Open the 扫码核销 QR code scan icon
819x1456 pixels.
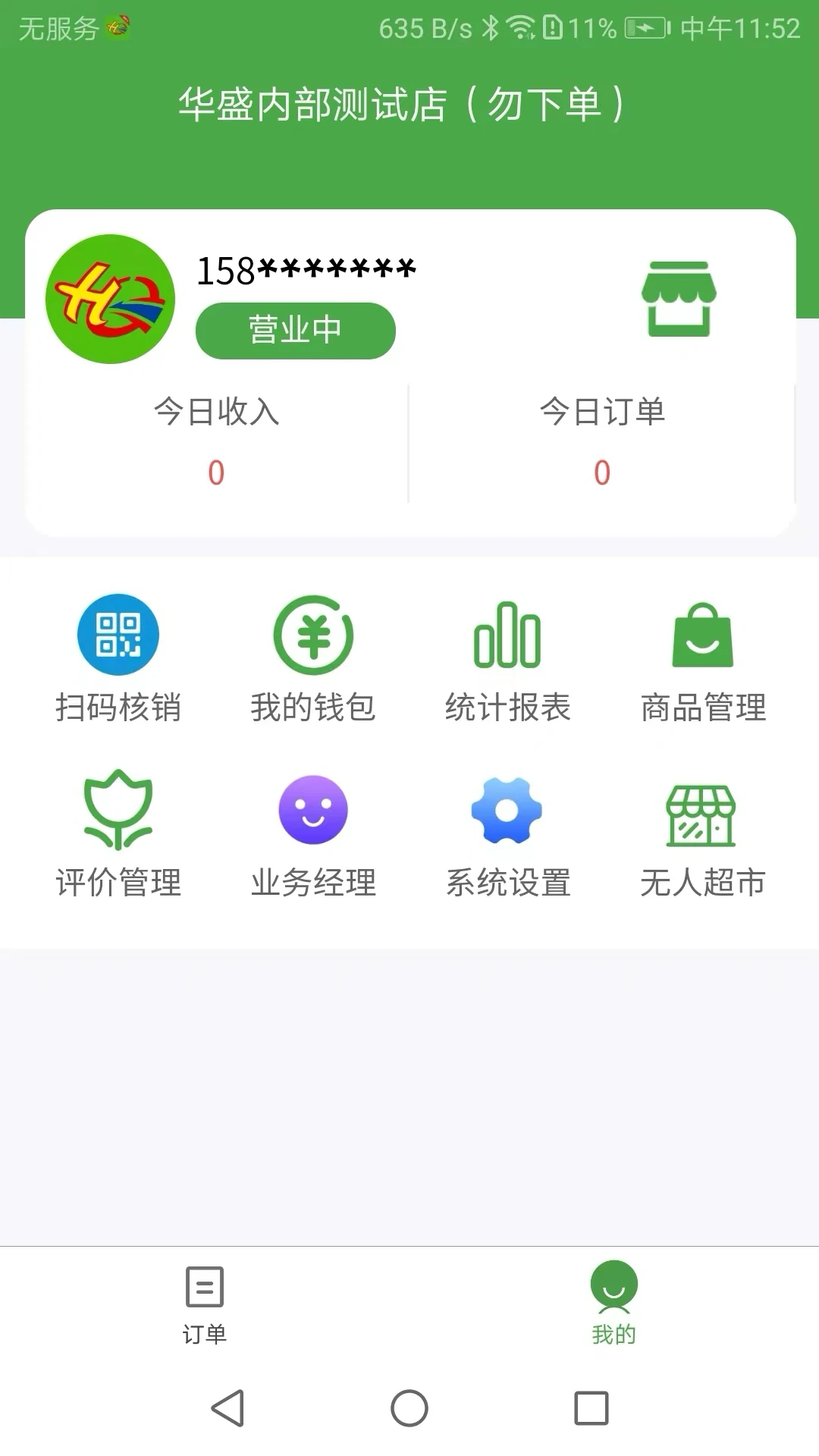[x=118, y=635]
